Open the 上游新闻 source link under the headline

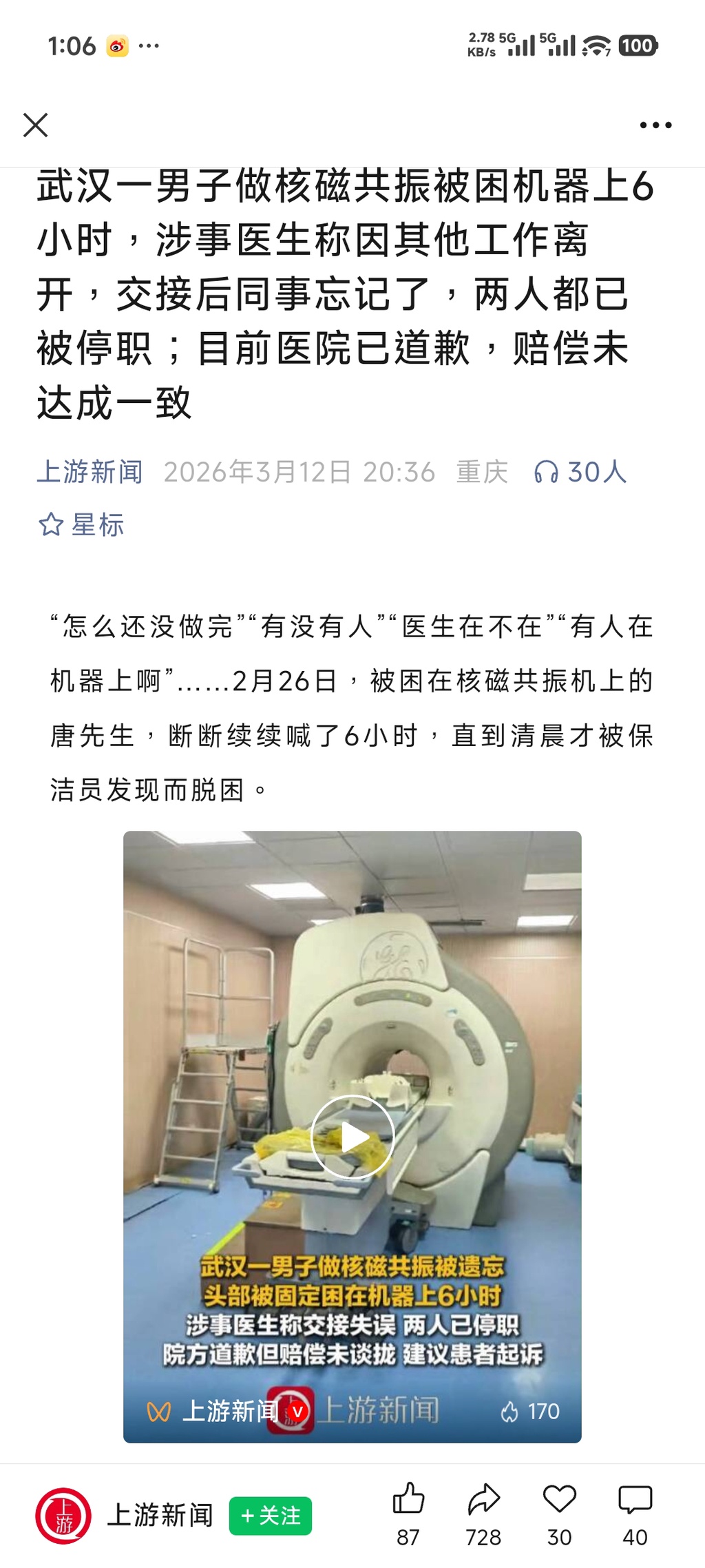90,472
